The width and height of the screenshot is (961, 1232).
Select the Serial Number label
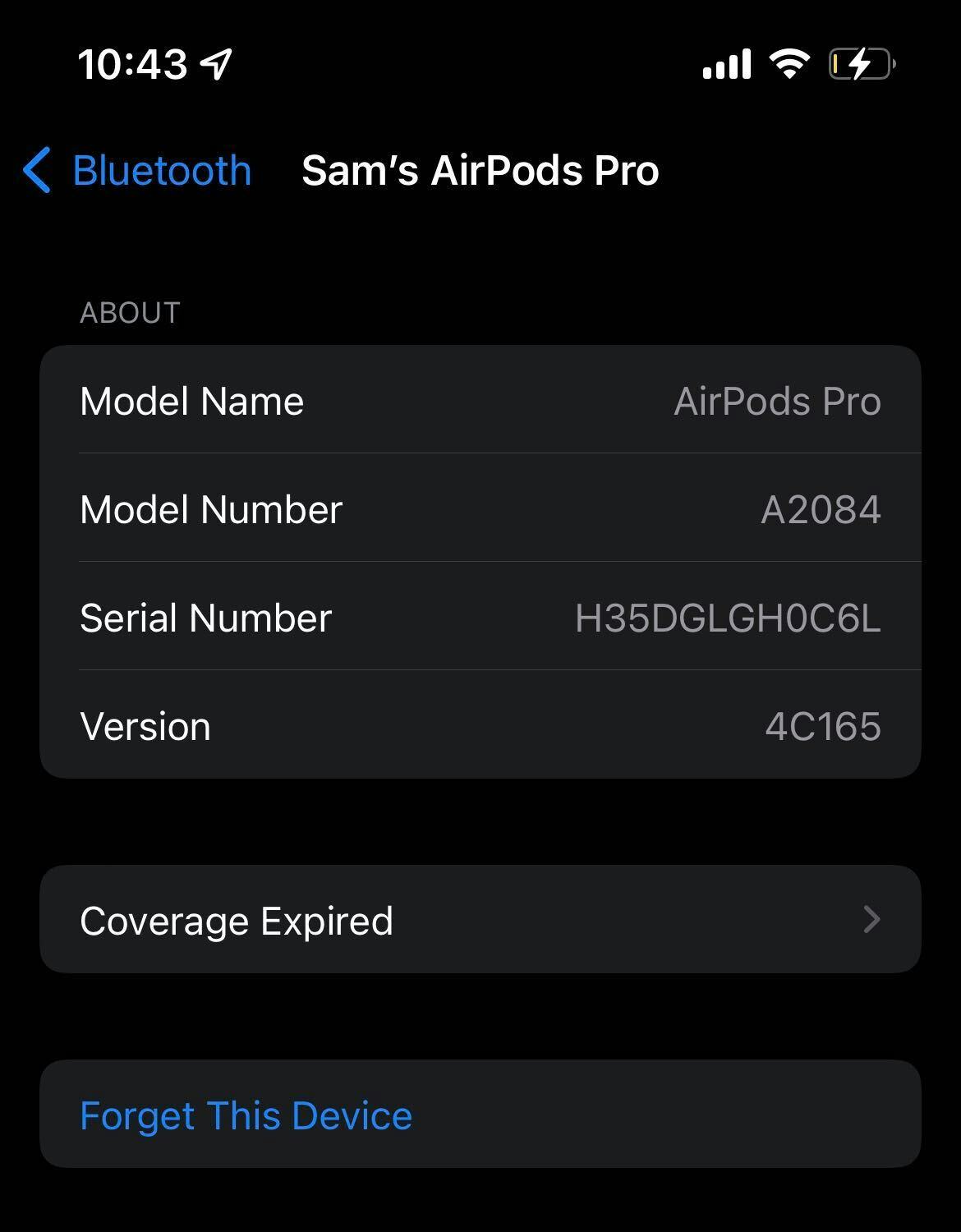coord(206,618)
